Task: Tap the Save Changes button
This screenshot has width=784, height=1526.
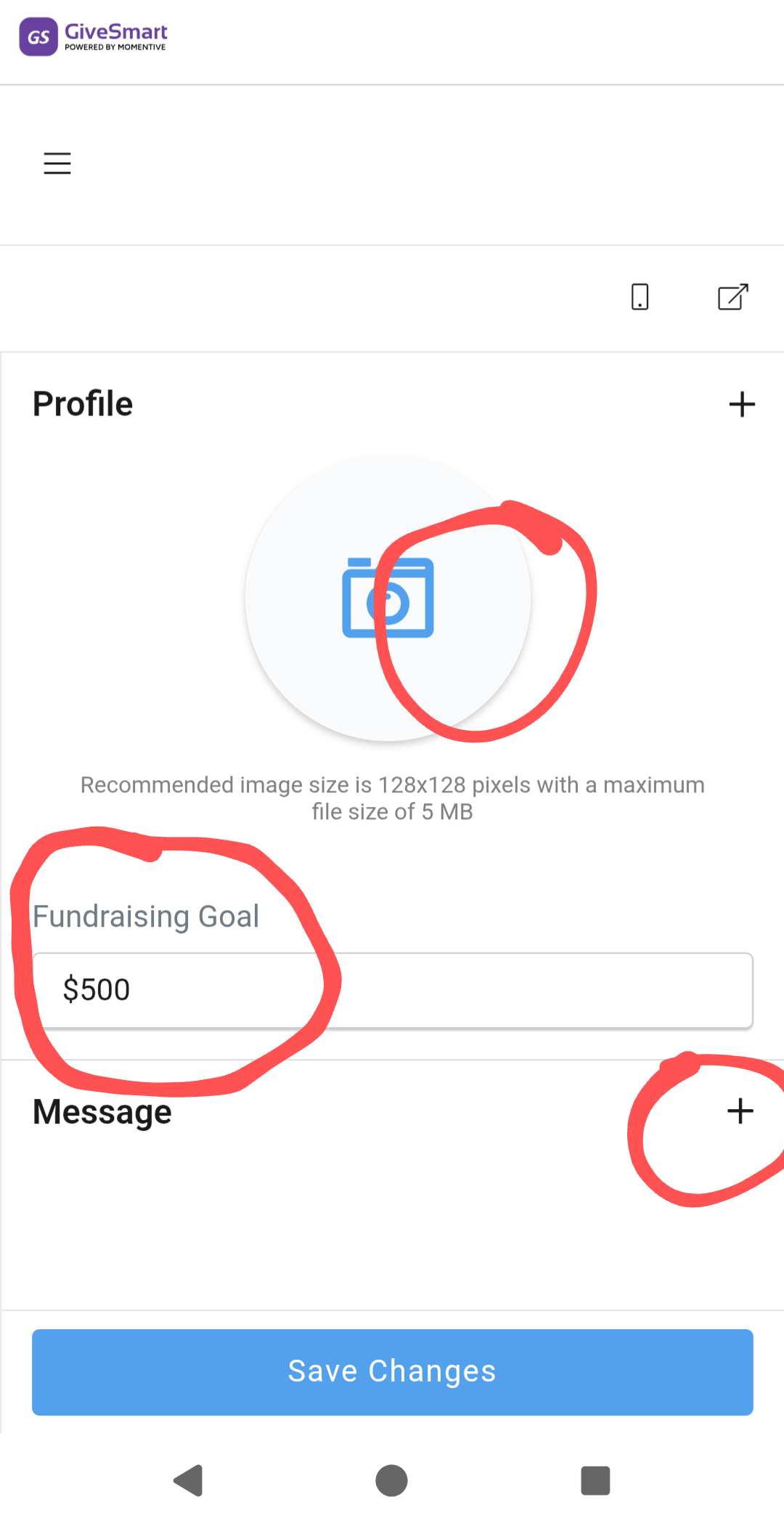Action: pos(392,1372)
